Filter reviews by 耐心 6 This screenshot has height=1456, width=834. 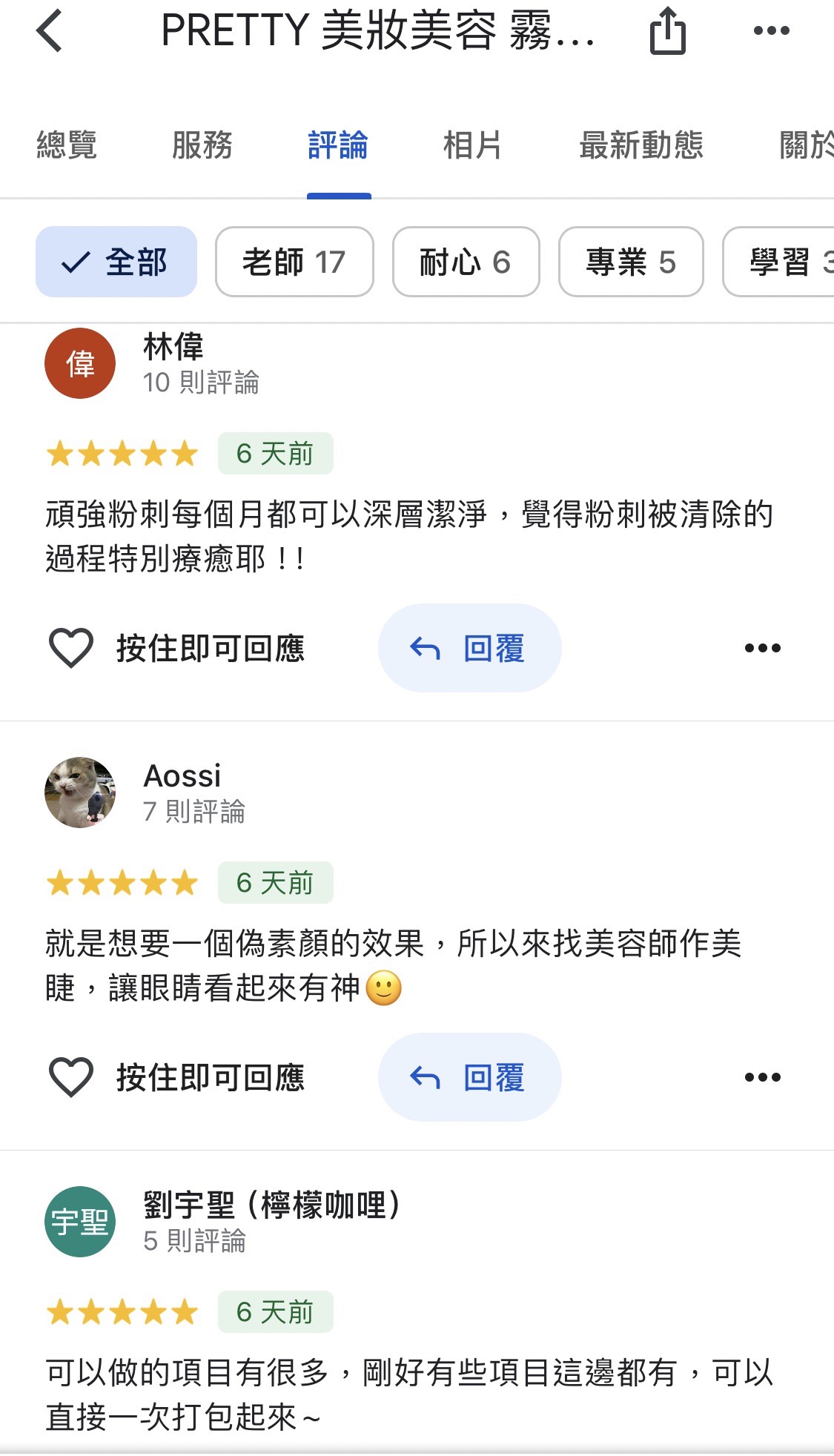pyautogui.click(x=466, y=262)
